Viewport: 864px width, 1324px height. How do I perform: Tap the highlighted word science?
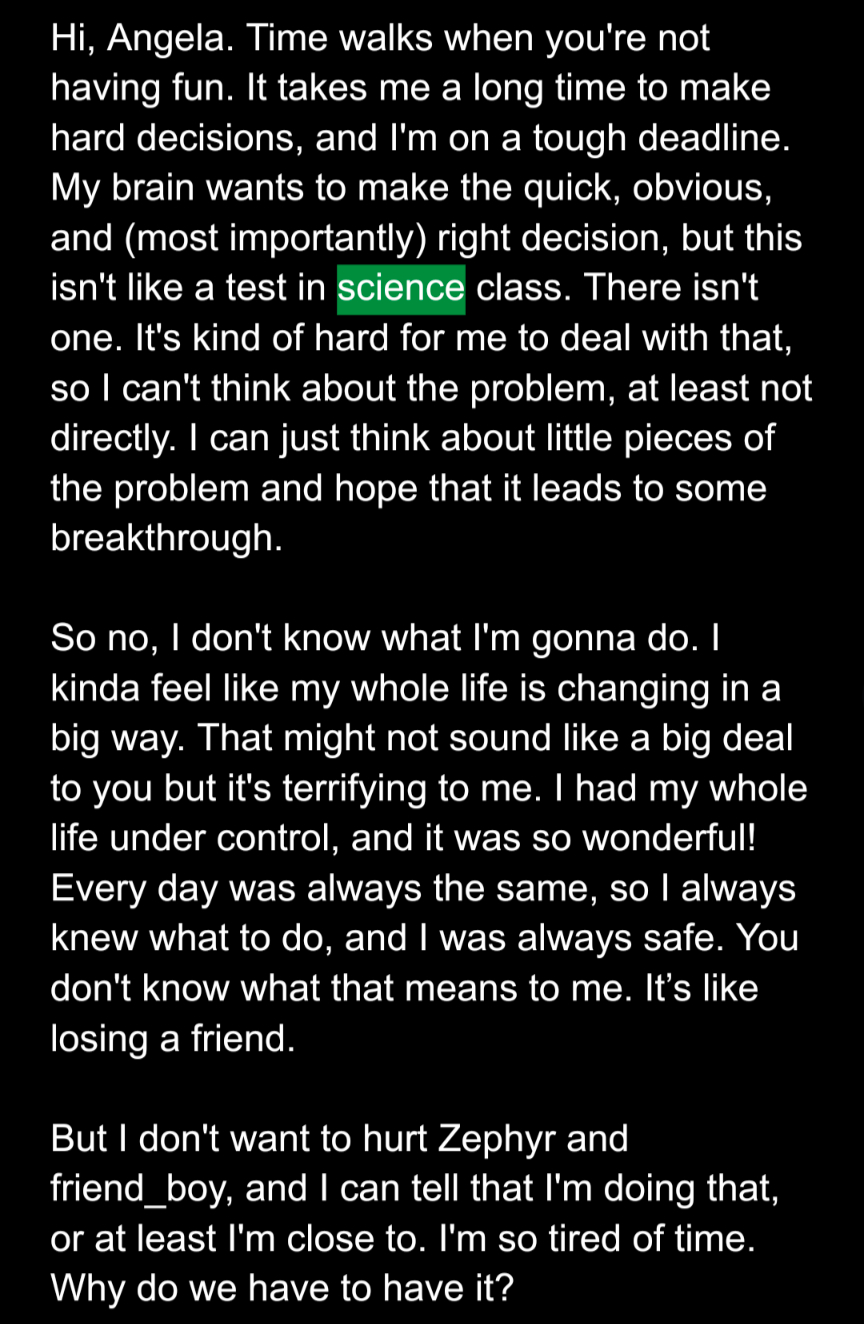(x=401, y=289)
